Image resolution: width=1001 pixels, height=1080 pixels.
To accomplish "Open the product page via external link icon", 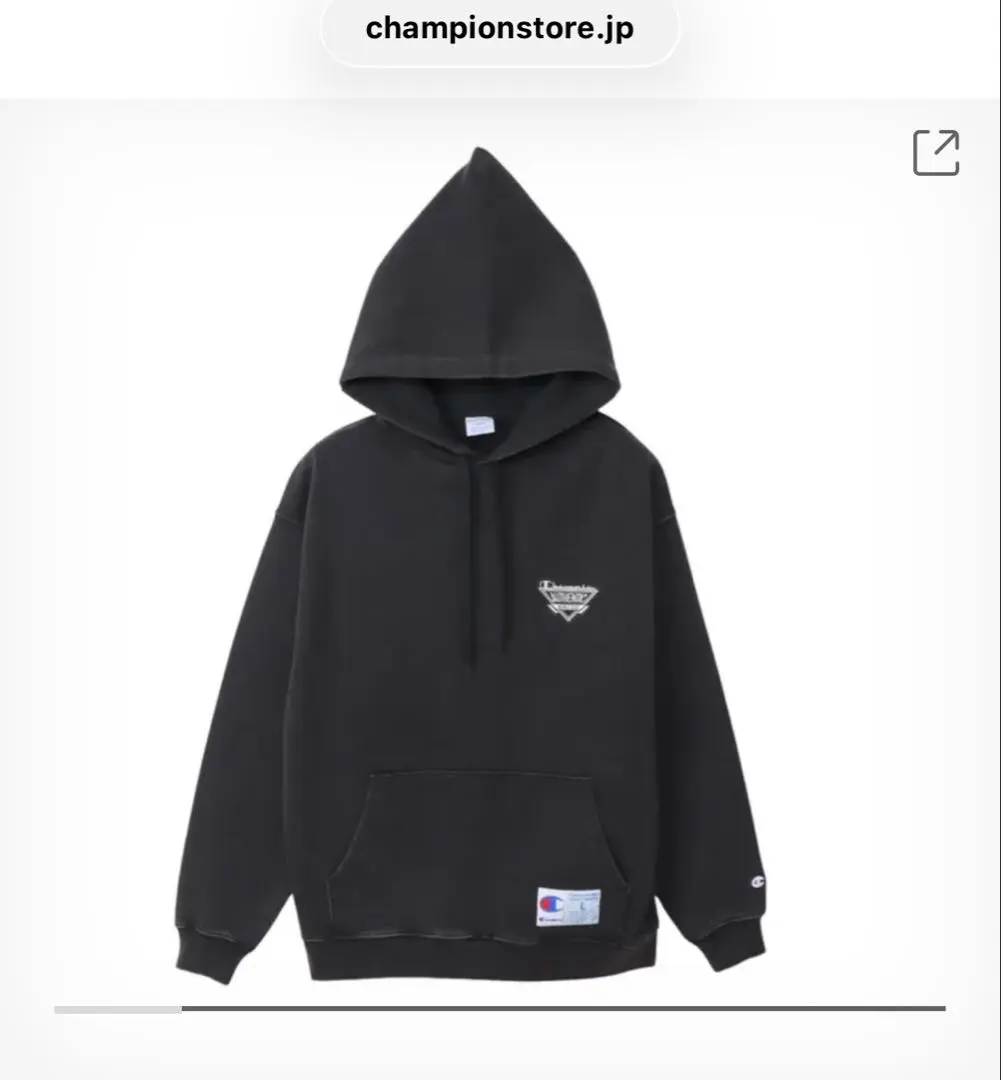I will [x=936, y=153].
